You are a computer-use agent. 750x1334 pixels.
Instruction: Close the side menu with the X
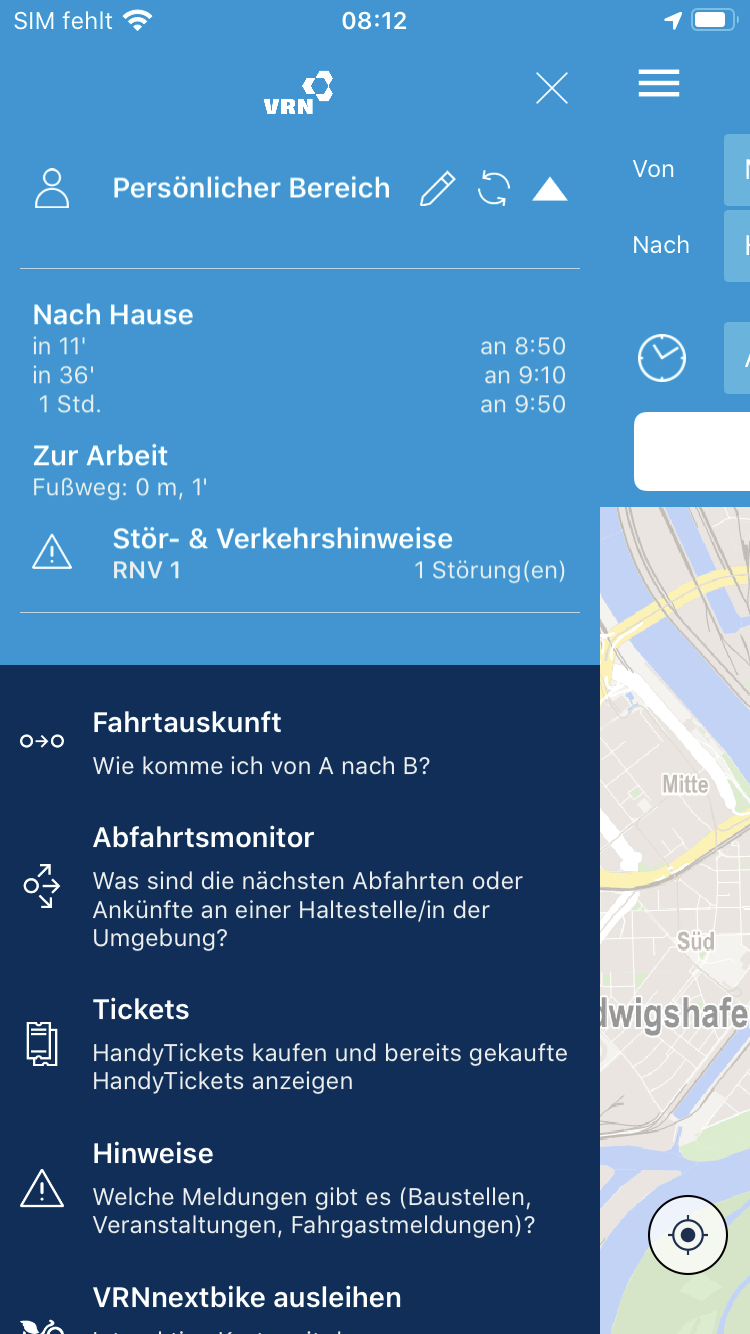(551, 89)
